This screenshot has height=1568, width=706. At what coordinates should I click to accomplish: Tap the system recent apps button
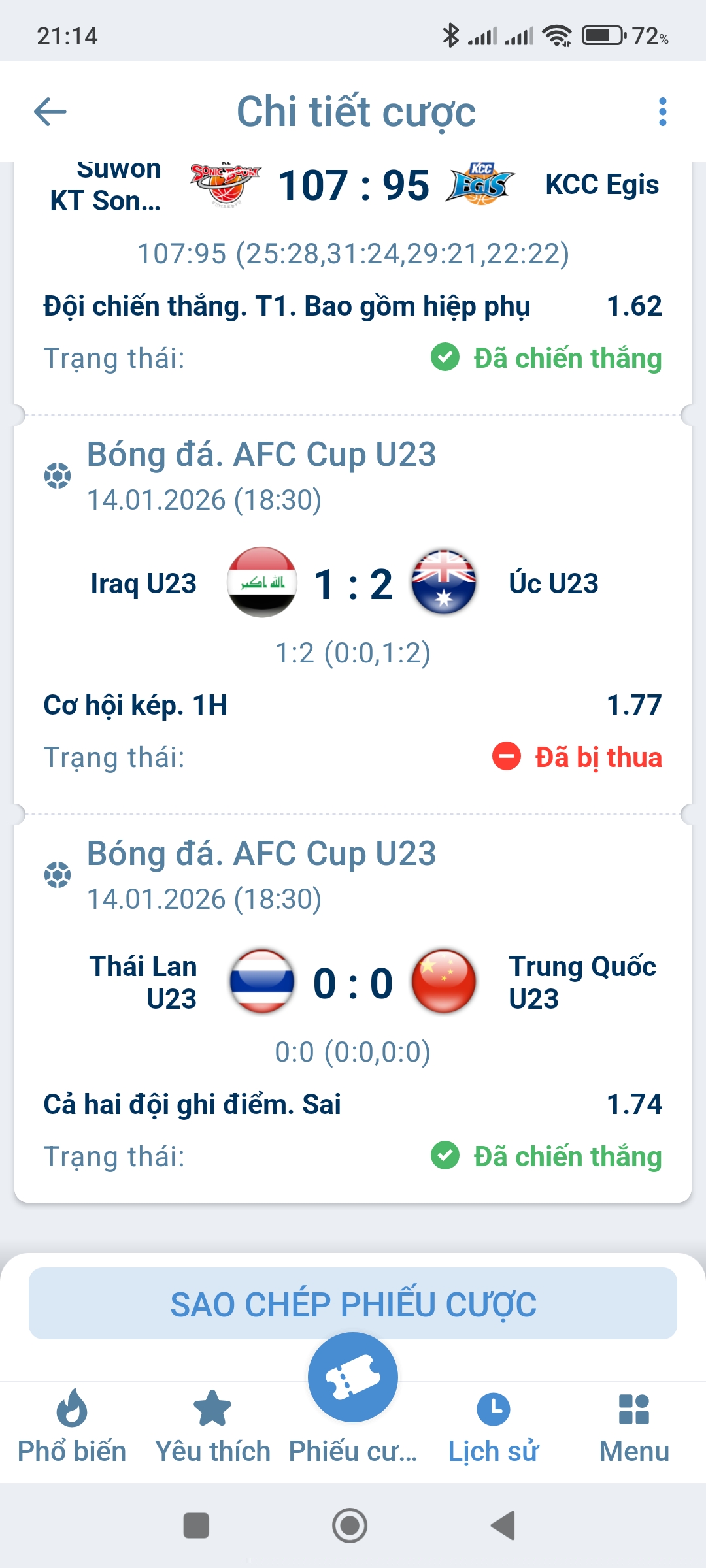pyautogui.click(x=196, y=1526)
